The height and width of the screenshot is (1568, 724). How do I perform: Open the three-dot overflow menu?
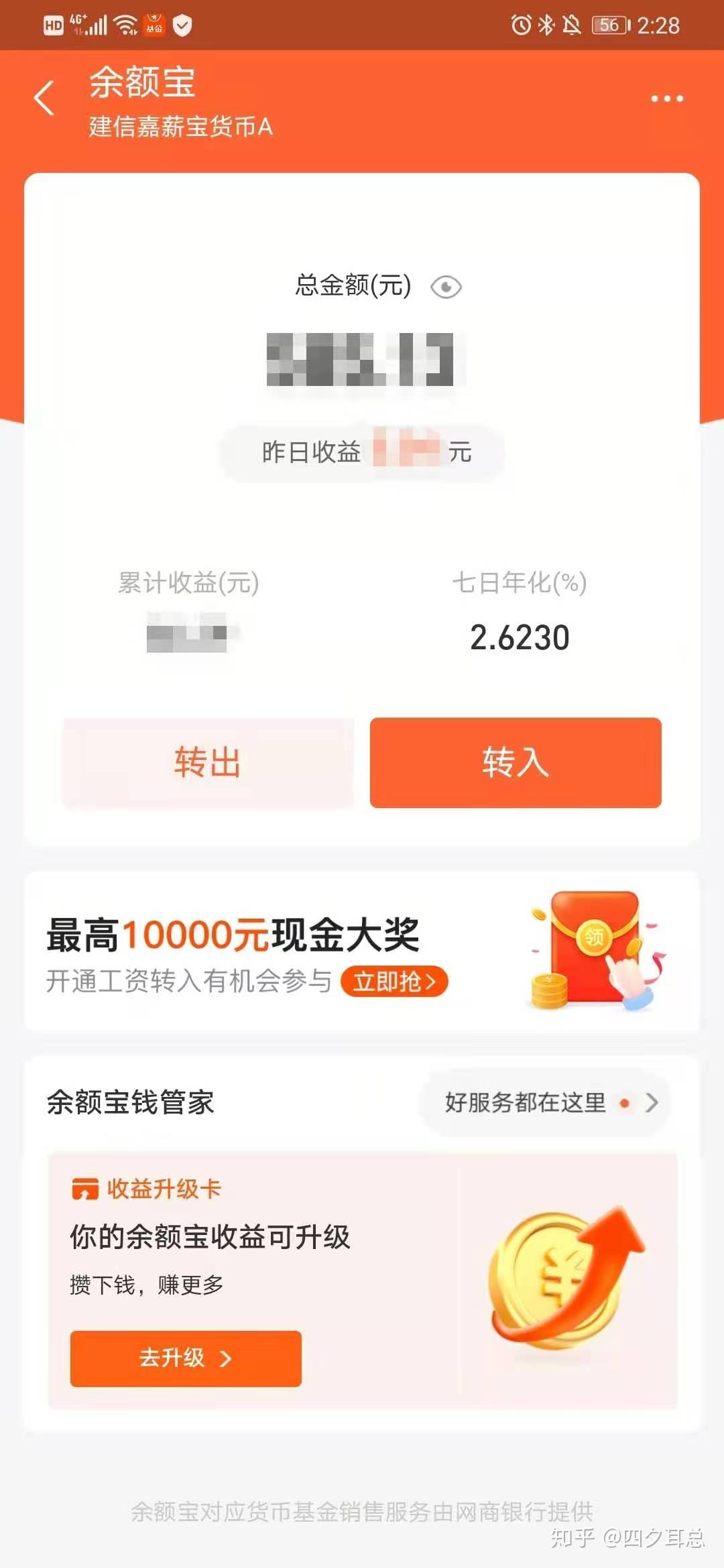tap(666, 99)
